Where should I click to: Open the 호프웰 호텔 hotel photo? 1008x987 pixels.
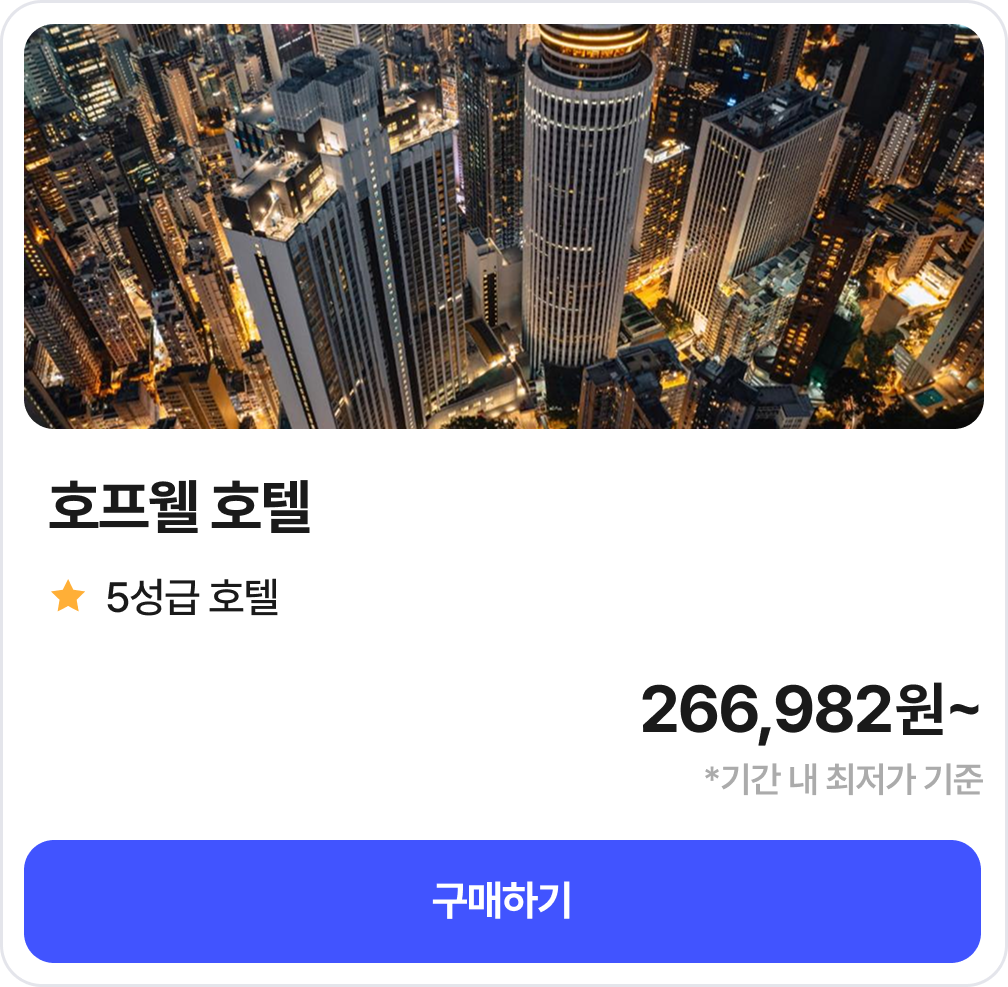point(504,227)
